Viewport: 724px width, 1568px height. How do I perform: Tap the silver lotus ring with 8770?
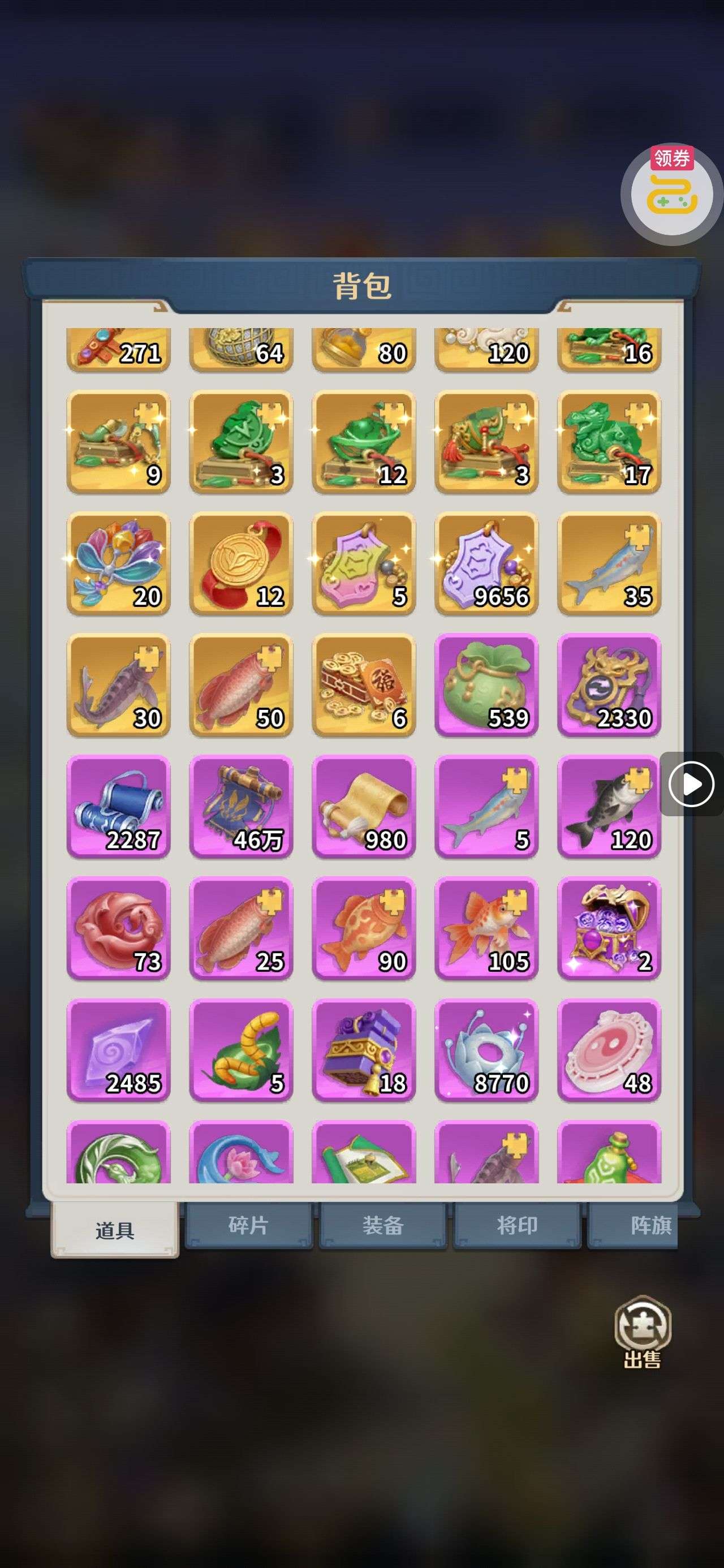coord(486,1050)
